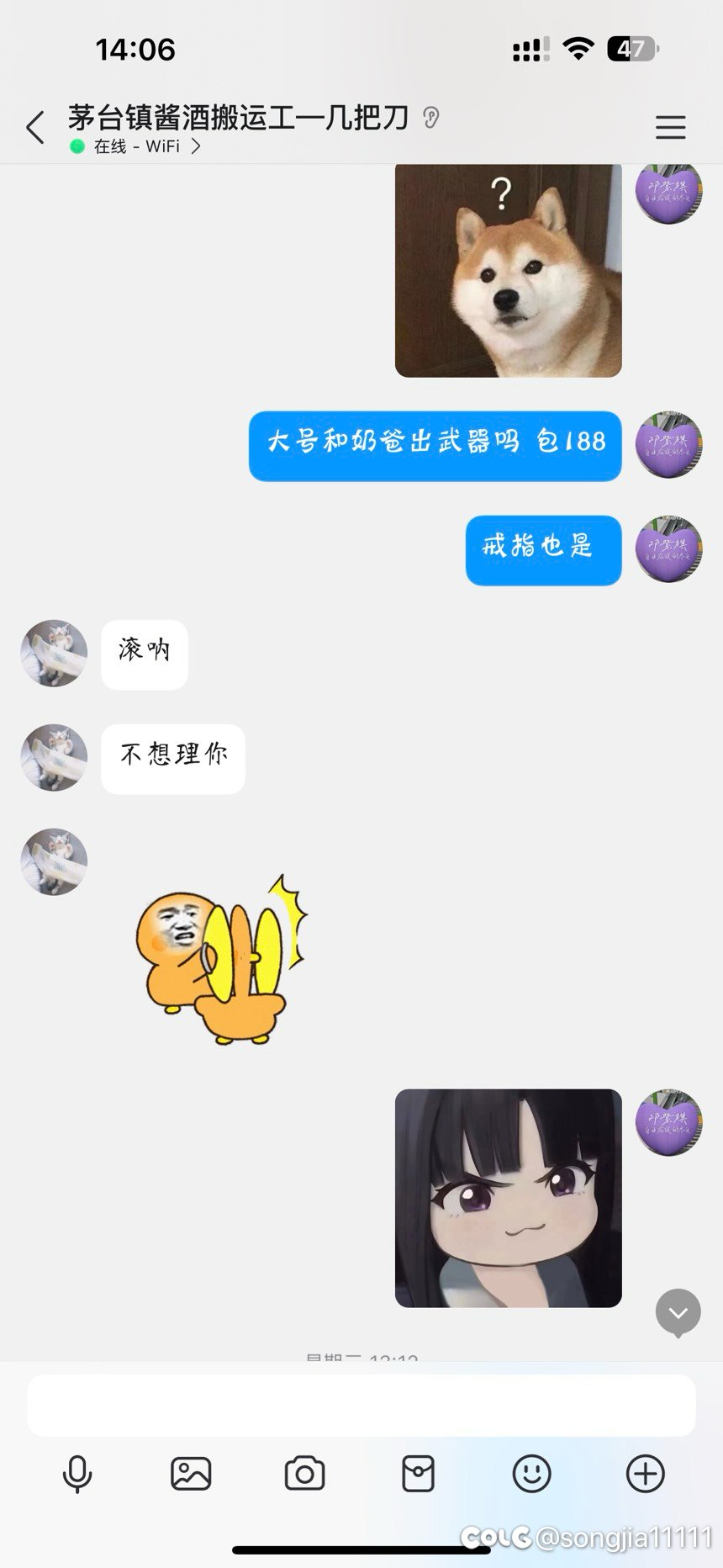Viewport: 723px width, 1568px height.
Task: Open the online WiFi status details
Action: point(136,146)
